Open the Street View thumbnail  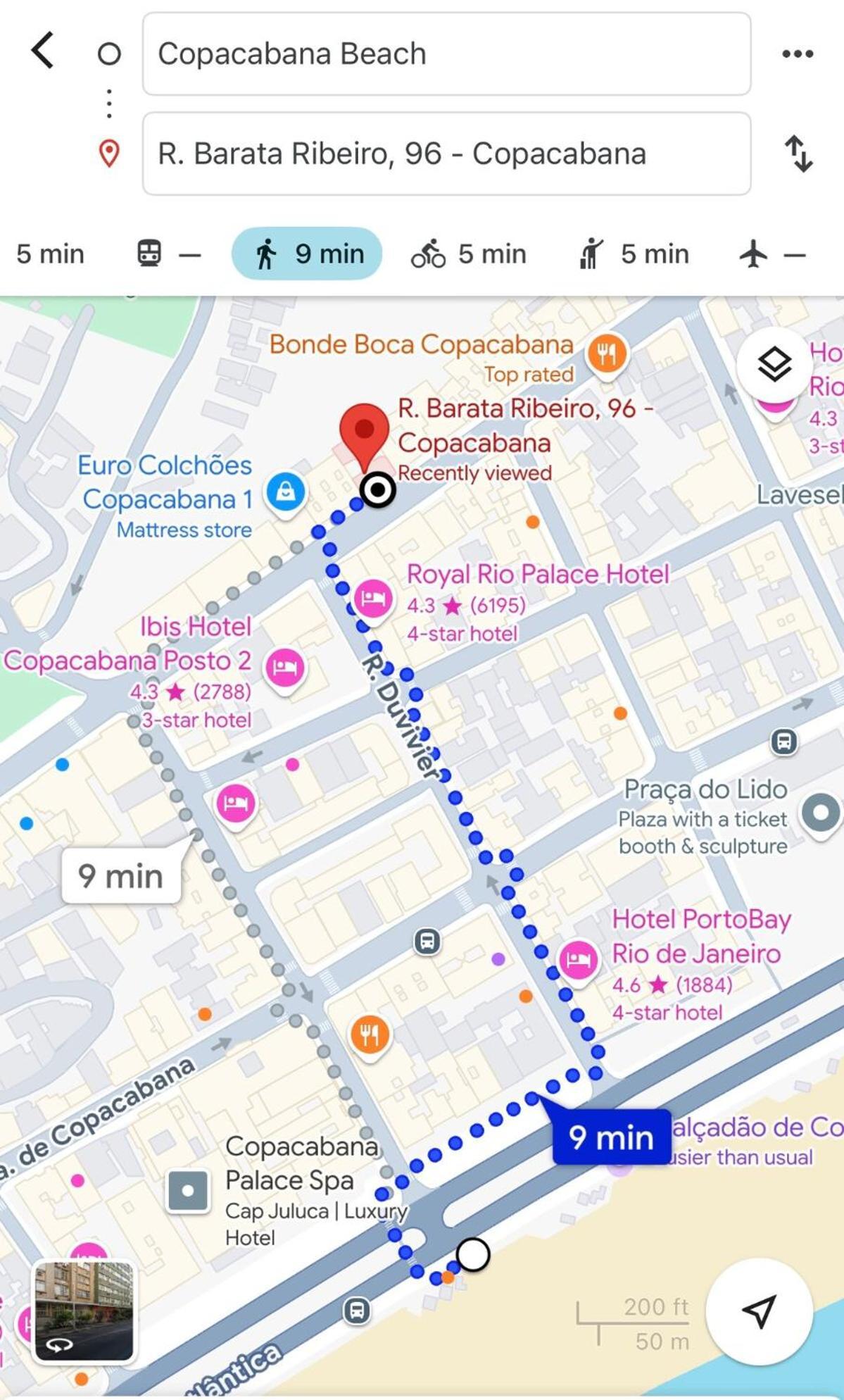[x=84, y=1311]
